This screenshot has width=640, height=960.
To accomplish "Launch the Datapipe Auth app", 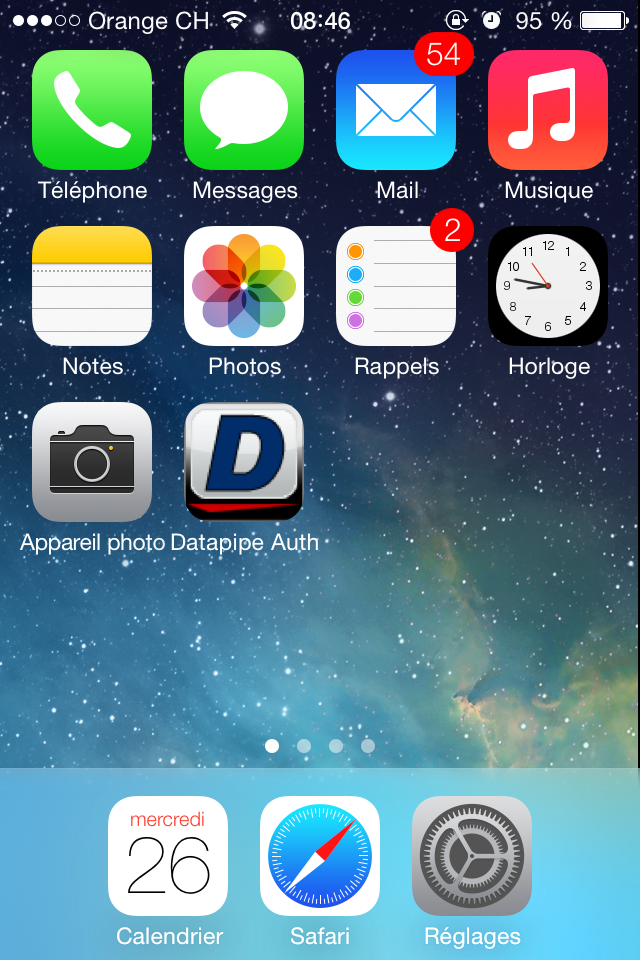I will click(244, 462).
